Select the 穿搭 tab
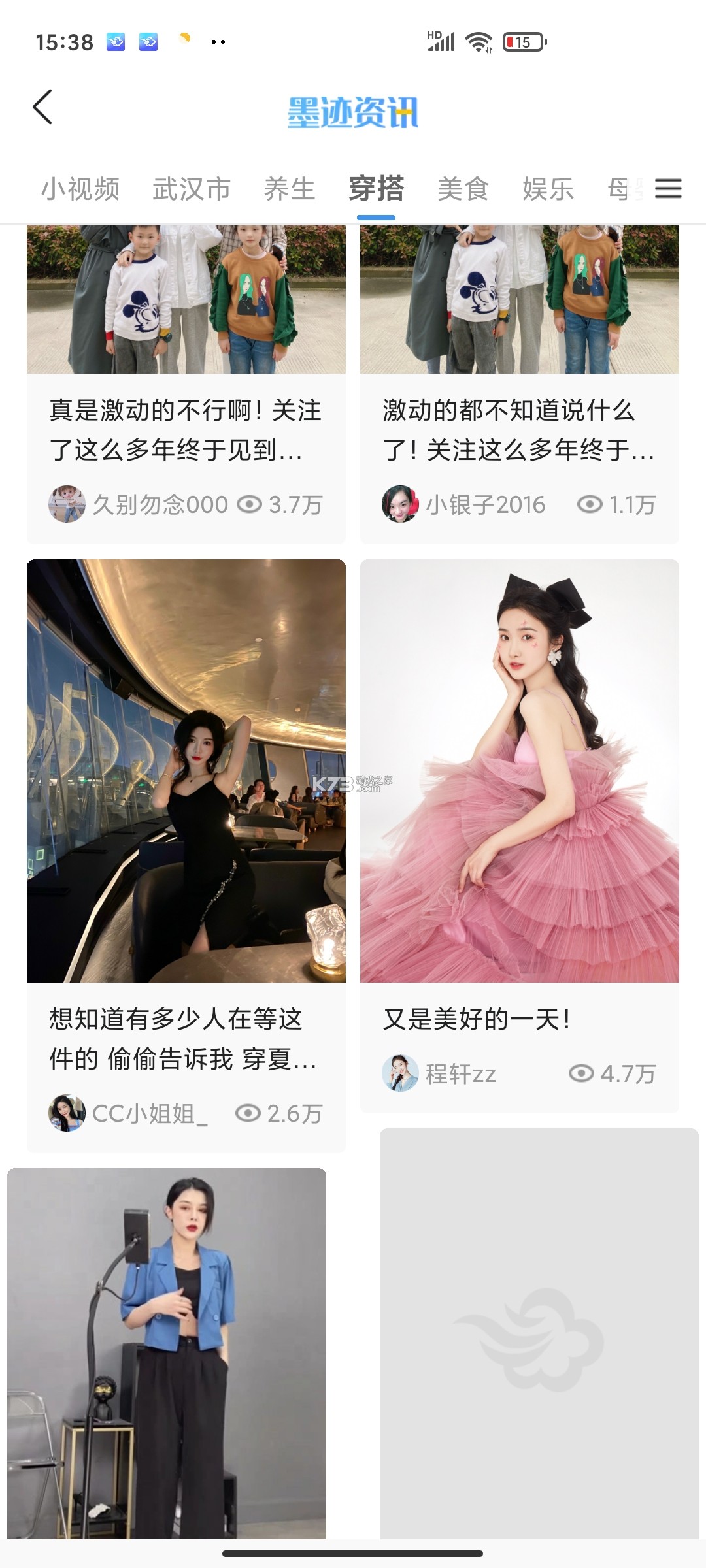Screen dimensions: 706x1568 pyautogui.click(x=376, y=189)
